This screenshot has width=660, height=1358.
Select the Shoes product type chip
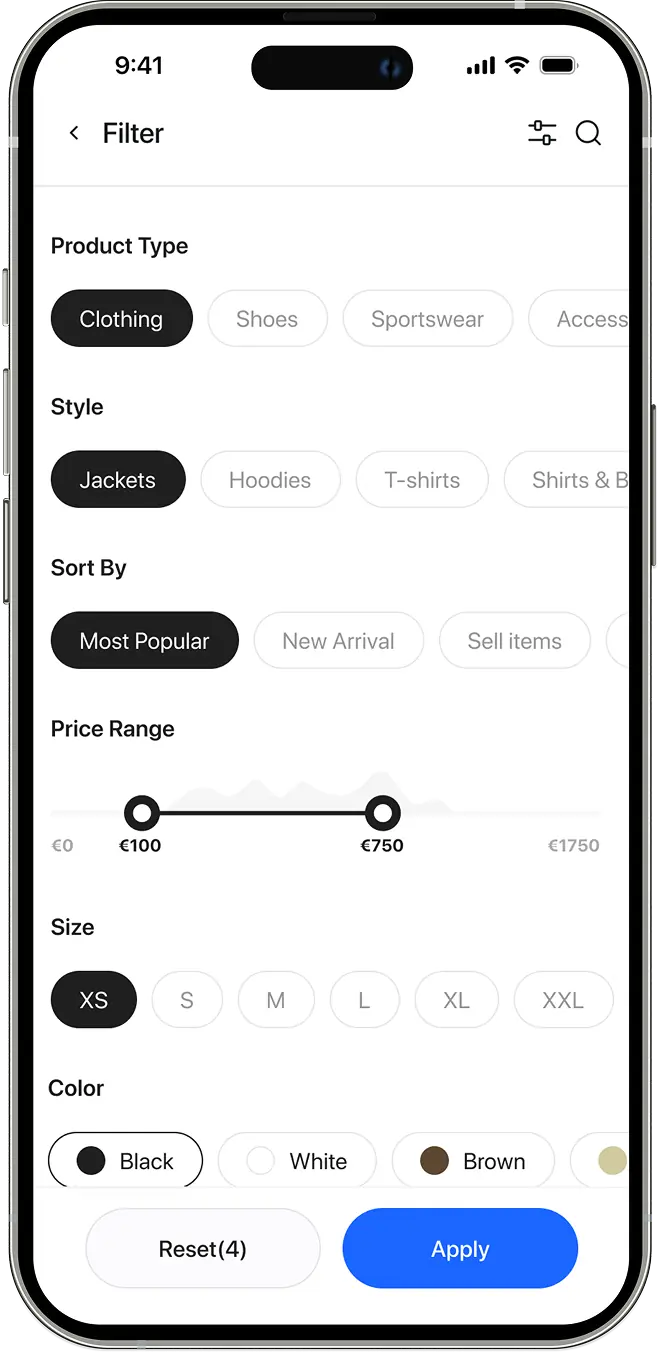[267, 319]
